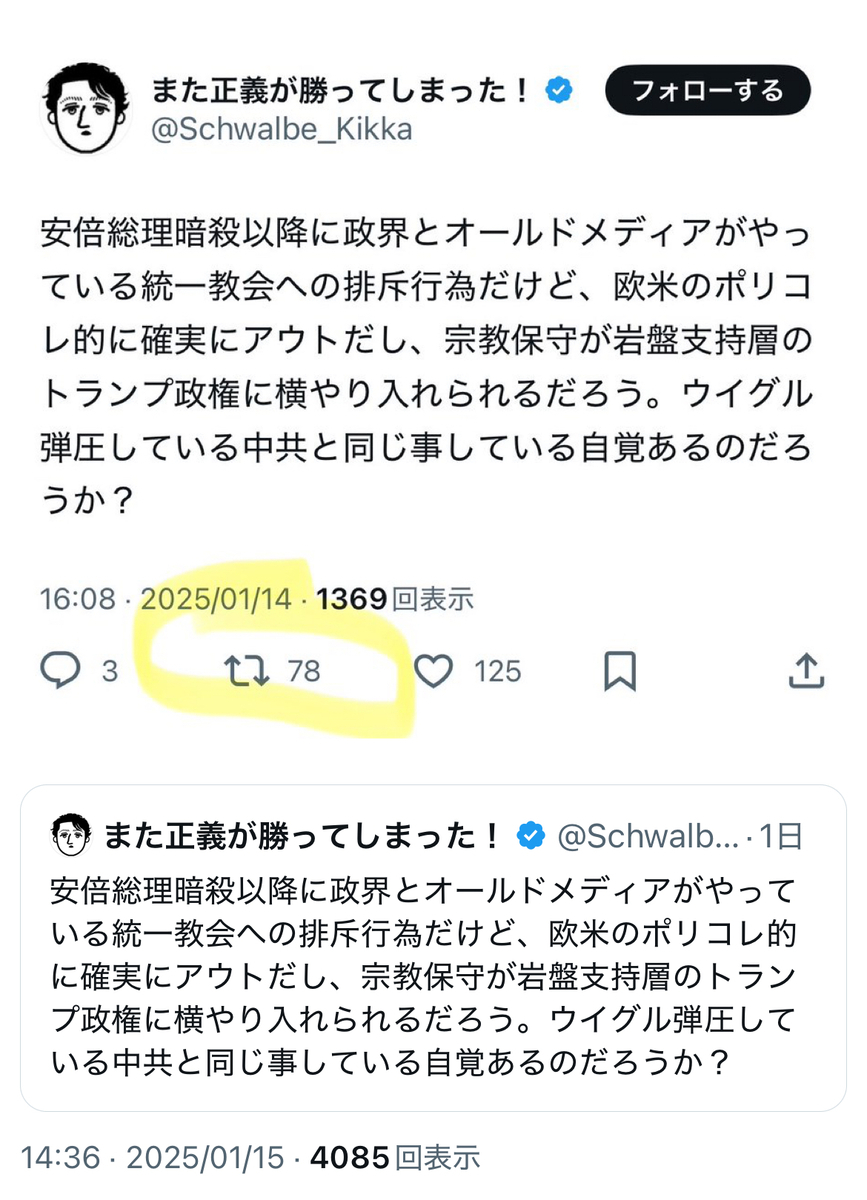Screen dimensions: 867x1200
Task: Open the profile avatar of また正義が勝ってしまった！
Action: [85, 110]
